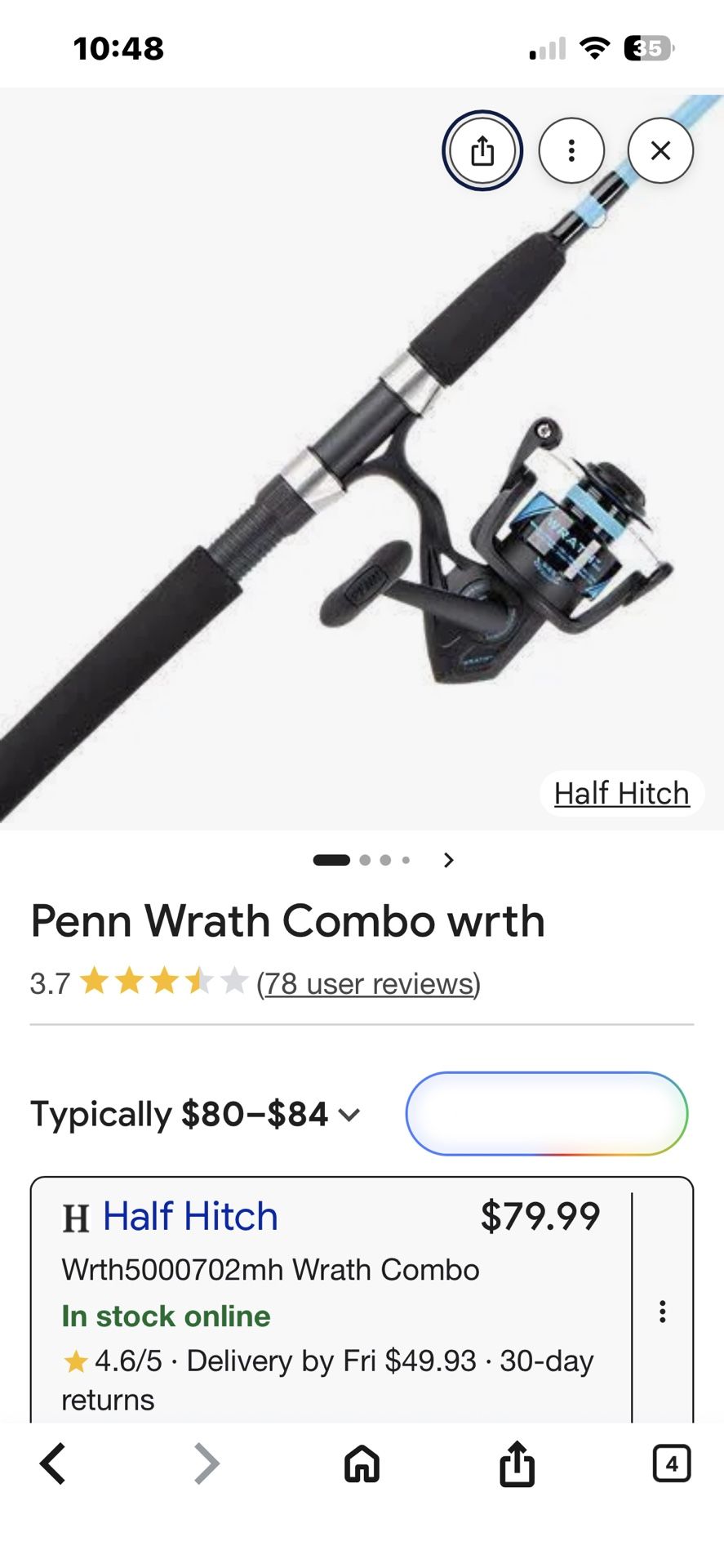This screenshot has height=1568, width=724.
Task: Open the tab switcher showing 4 tabs
Action: pos(671,1463)
